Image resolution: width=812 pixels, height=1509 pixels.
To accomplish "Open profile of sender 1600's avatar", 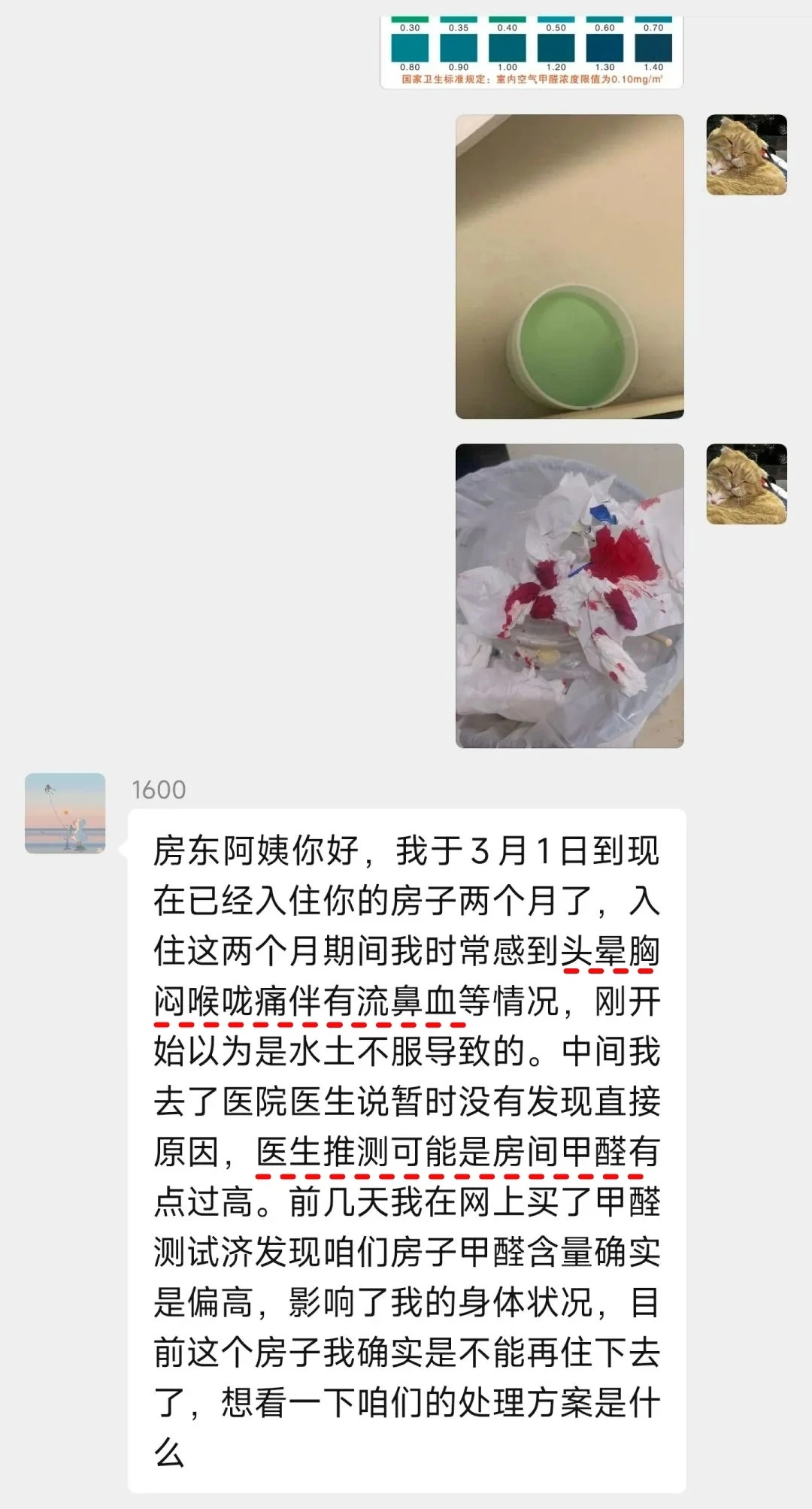I will coord(65,813).
